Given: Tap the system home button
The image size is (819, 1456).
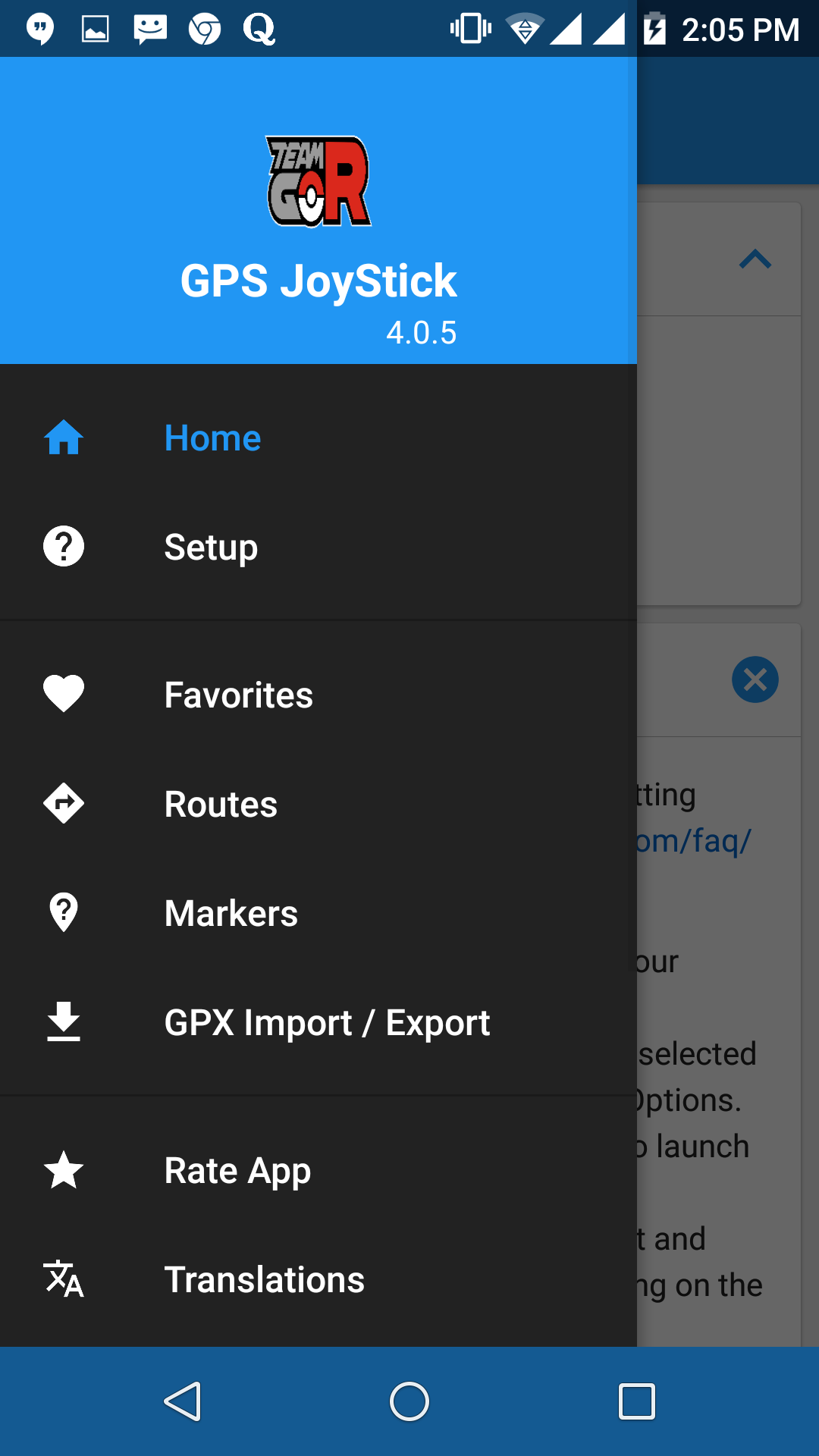Looking at the screenshot, I should pyautogui.click(x=409, y=1401).
